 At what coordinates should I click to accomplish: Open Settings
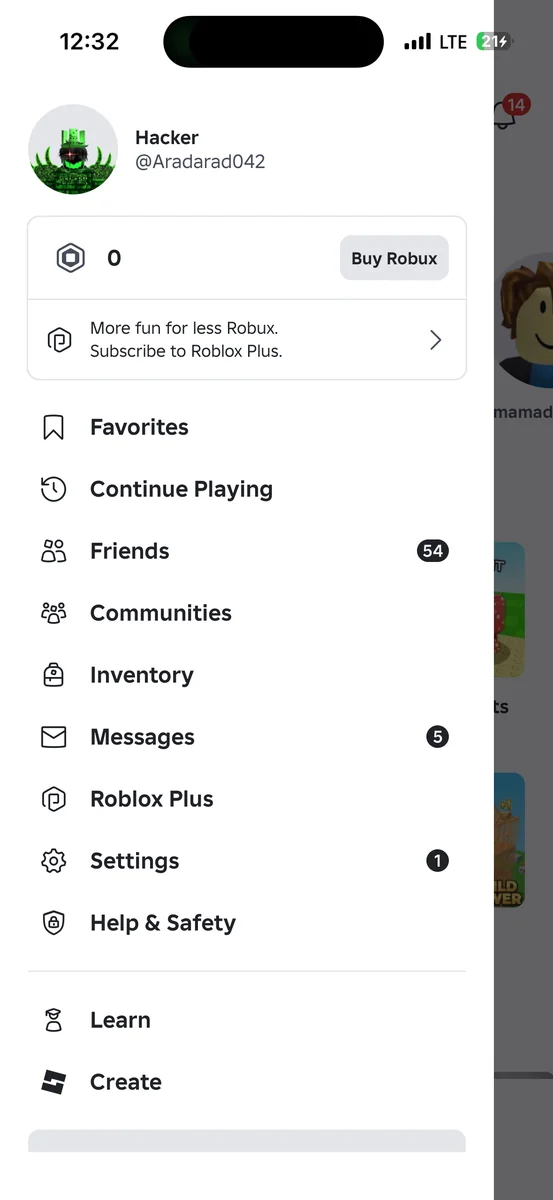pos(247,861)
